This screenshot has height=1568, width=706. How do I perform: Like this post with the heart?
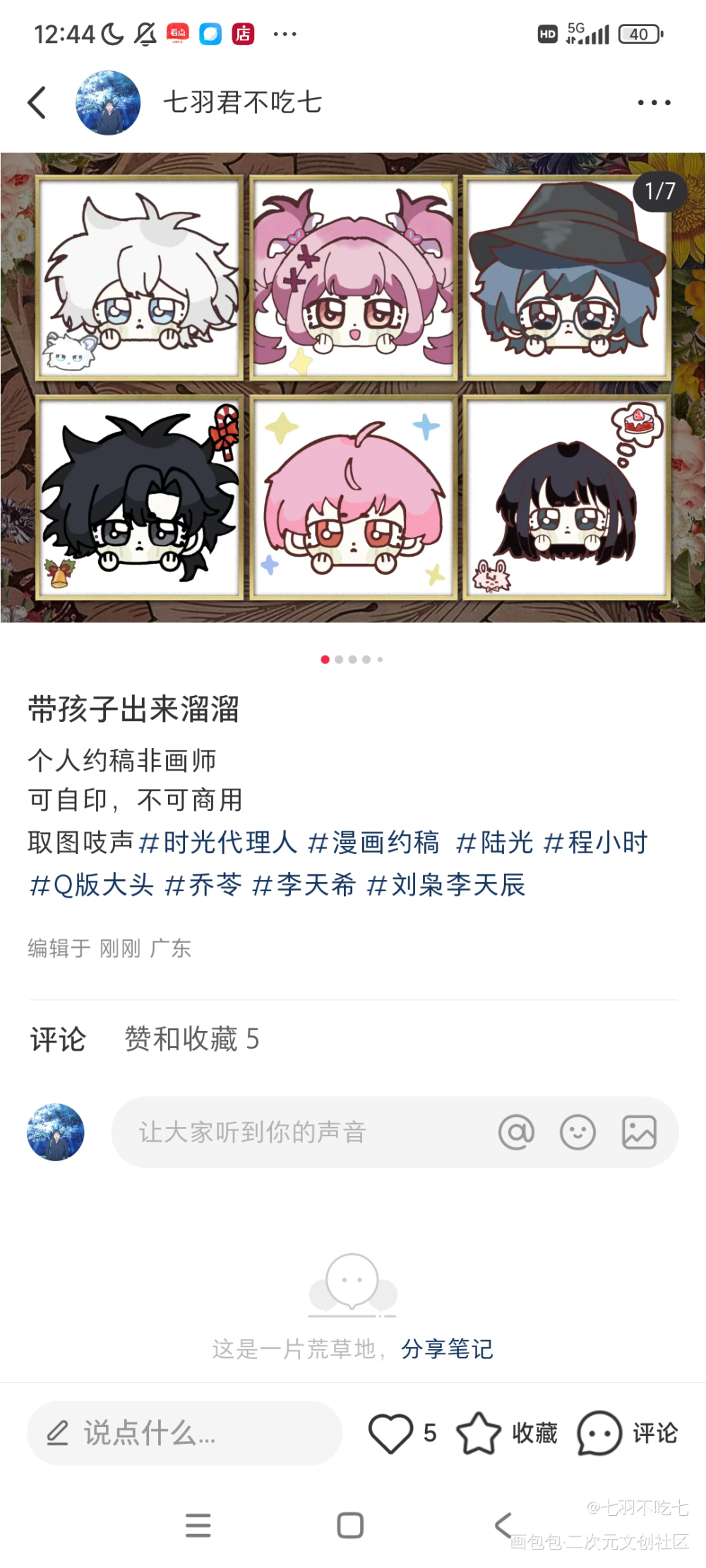pyautogui.click(x=391, y=1433)
